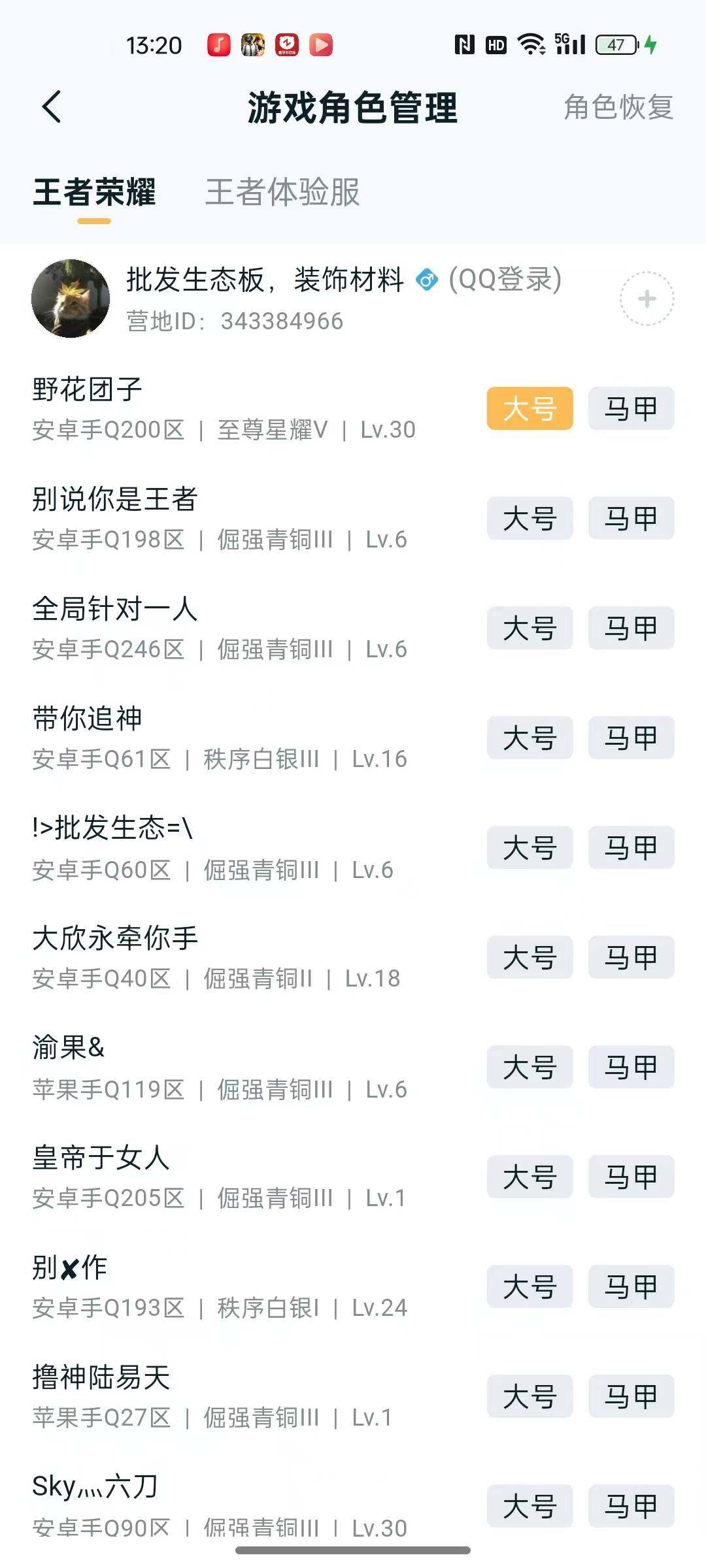Tap the back arrow to leave role management
The image size is (706, 1568).
click(x=52, y=106)
